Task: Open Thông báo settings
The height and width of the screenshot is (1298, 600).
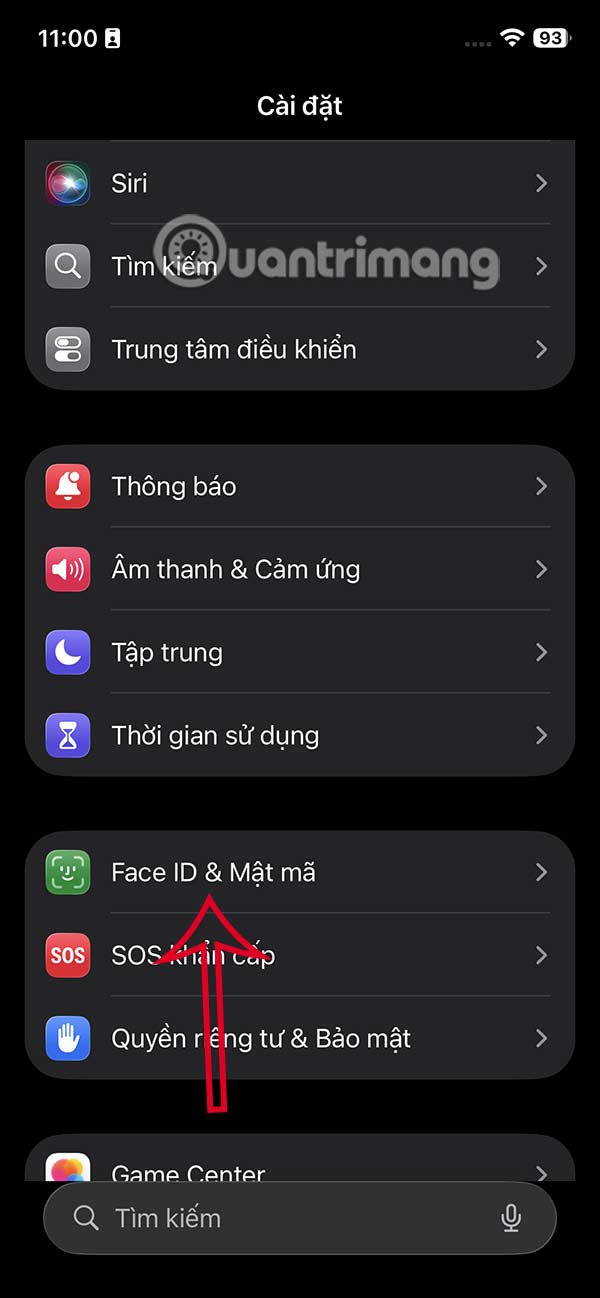Action: [x=300, y=487]
